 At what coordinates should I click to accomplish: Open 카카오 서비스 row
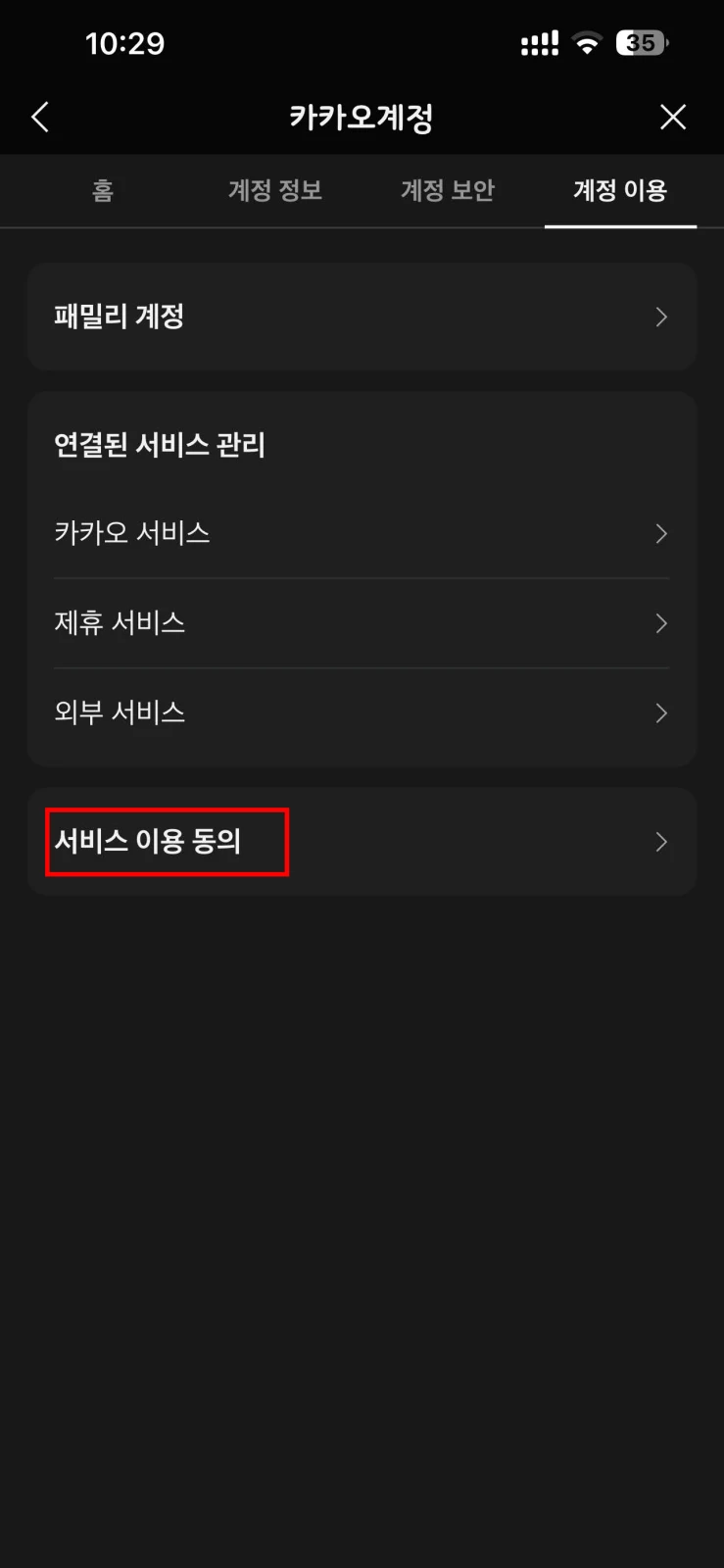click(362, 533)
